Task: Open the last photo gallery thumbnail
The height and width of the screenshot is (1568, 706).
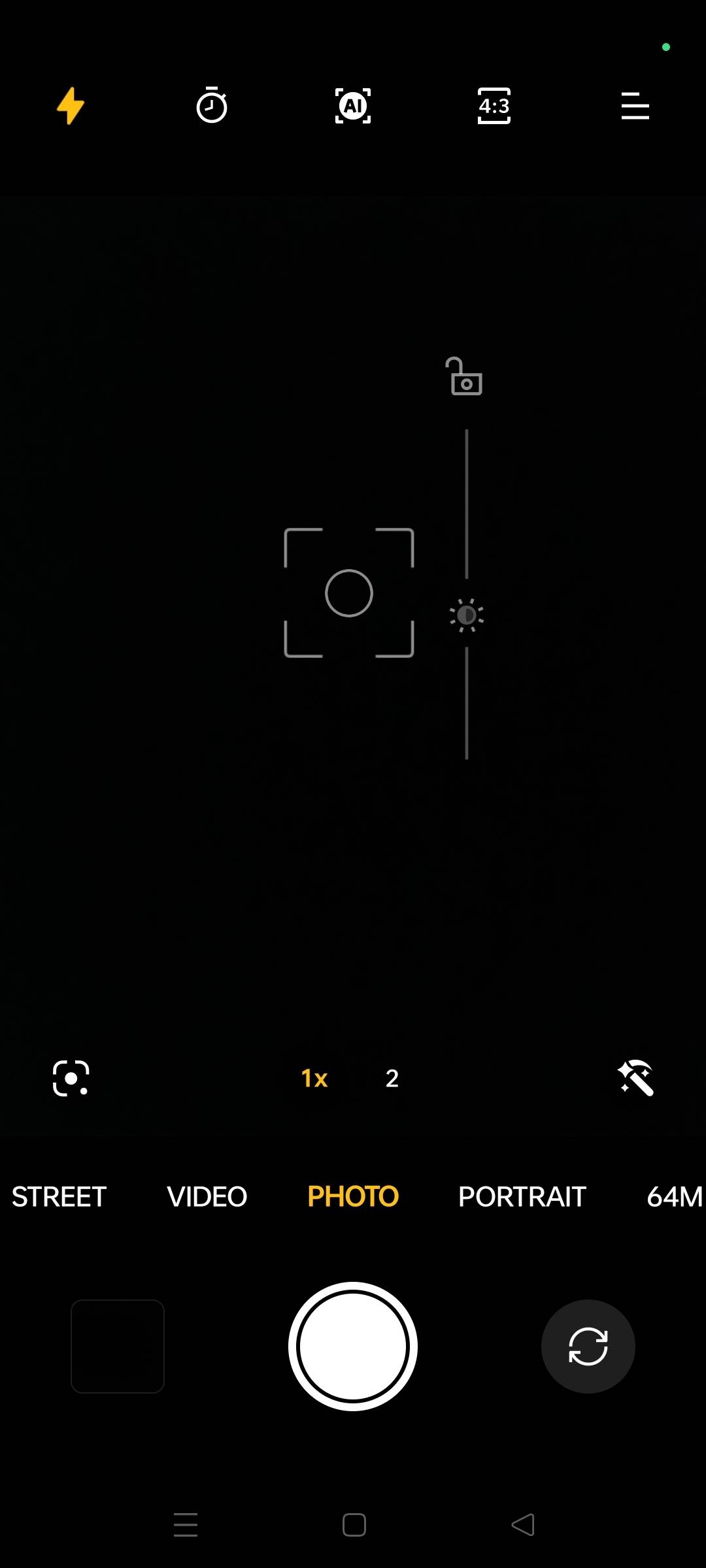Action: (x=118, y=1346)
